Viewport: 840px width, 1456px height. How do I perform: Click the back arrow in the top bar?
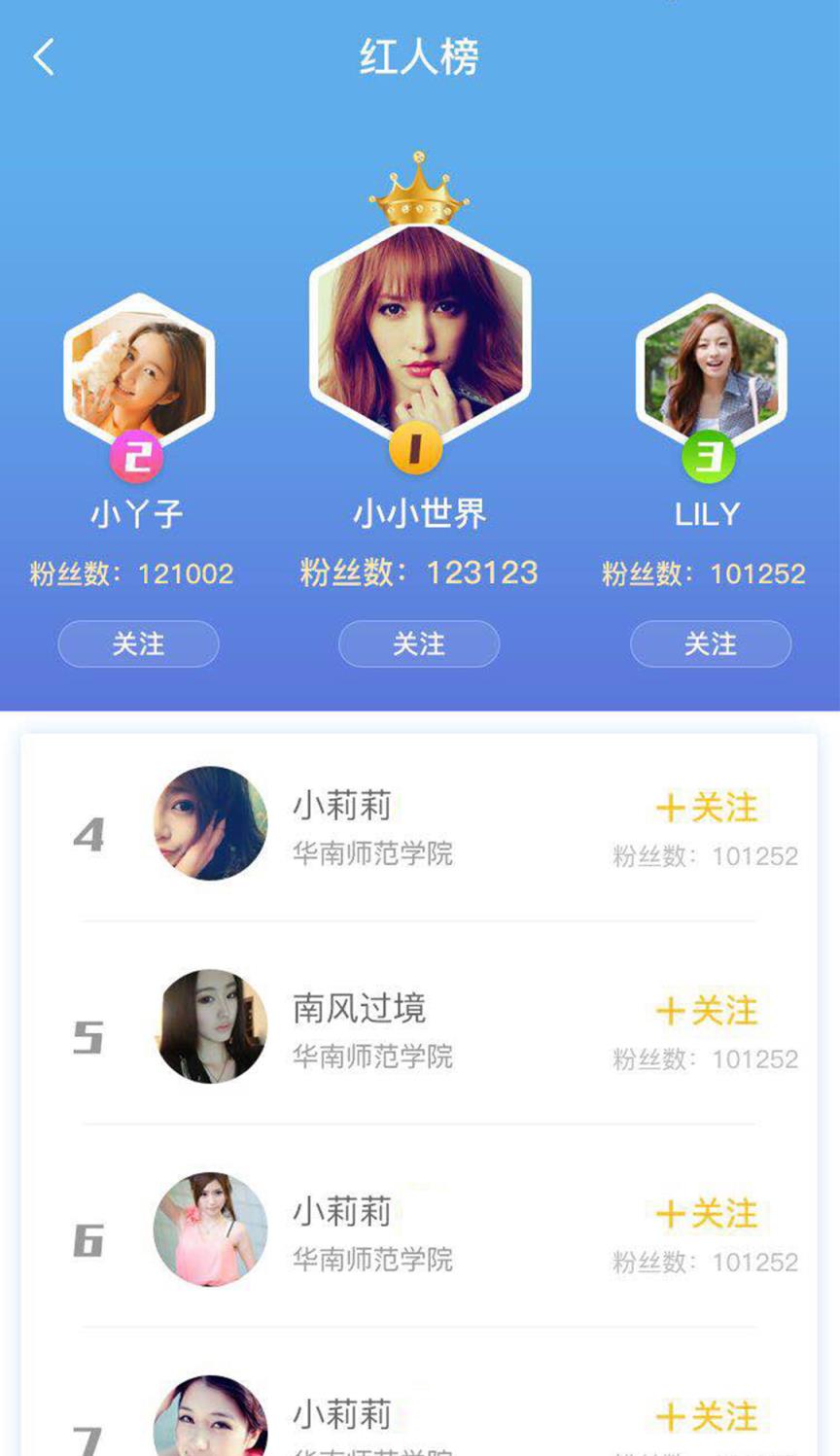(x=43, y=56)
